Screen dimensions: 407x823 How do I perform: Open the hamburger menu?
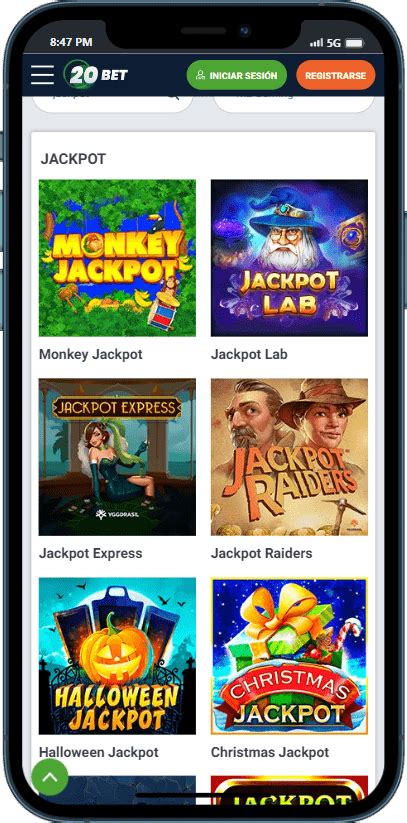42,75
